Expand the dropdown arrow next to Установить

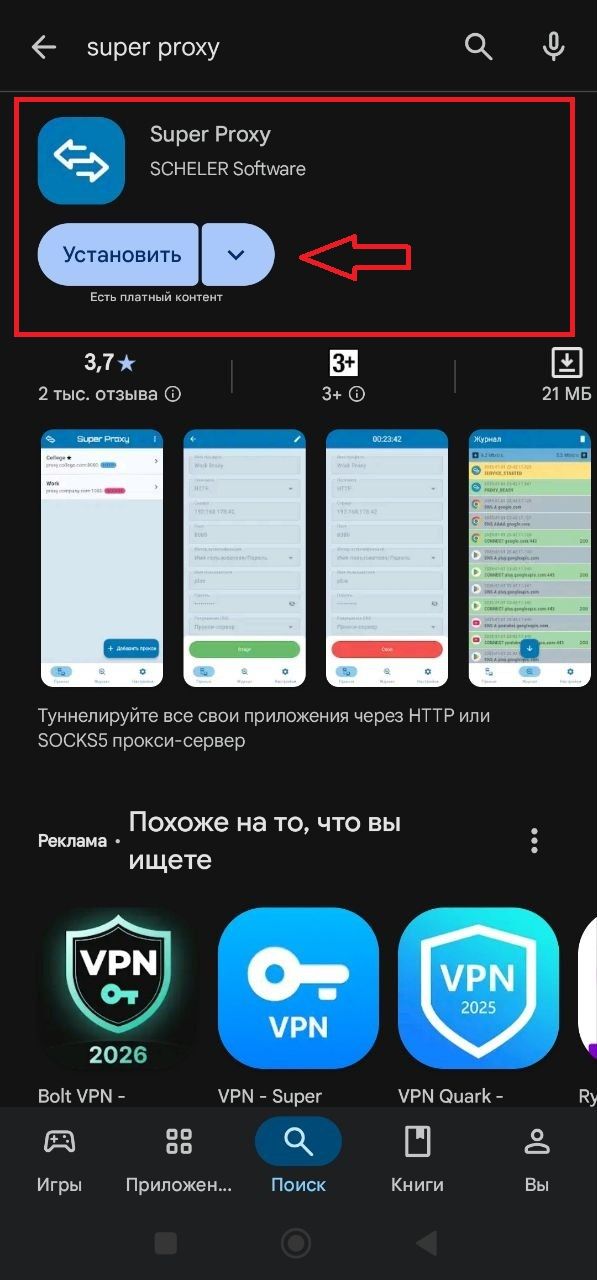pyautogui.click(x=237, y=254)
